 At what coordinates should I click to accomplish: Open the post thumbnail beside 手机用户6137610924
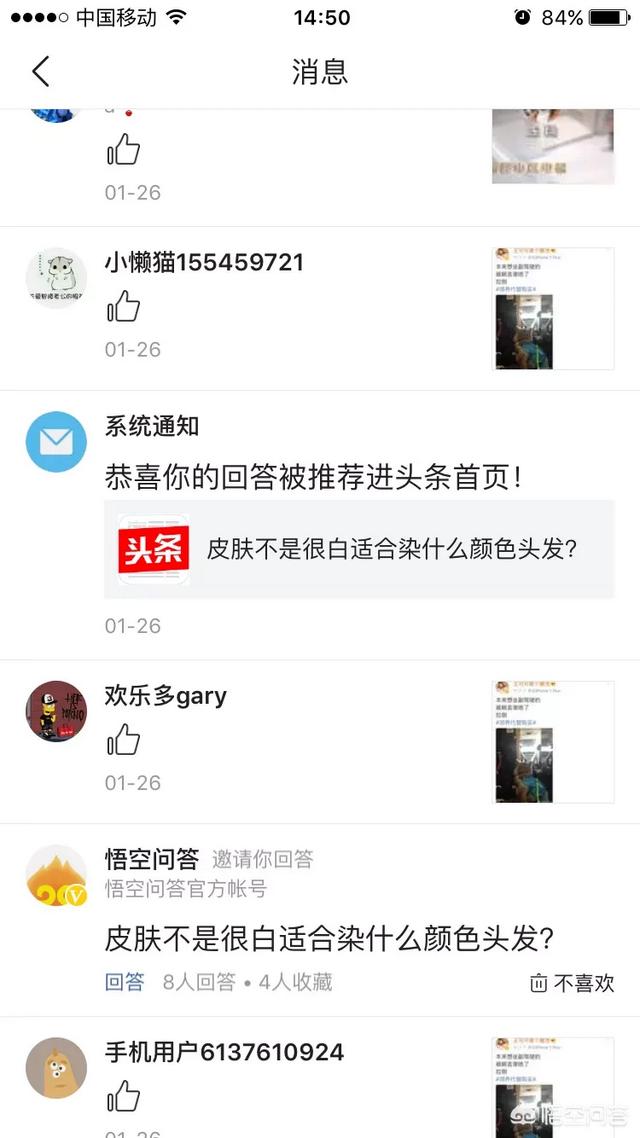coord(553,1086)
